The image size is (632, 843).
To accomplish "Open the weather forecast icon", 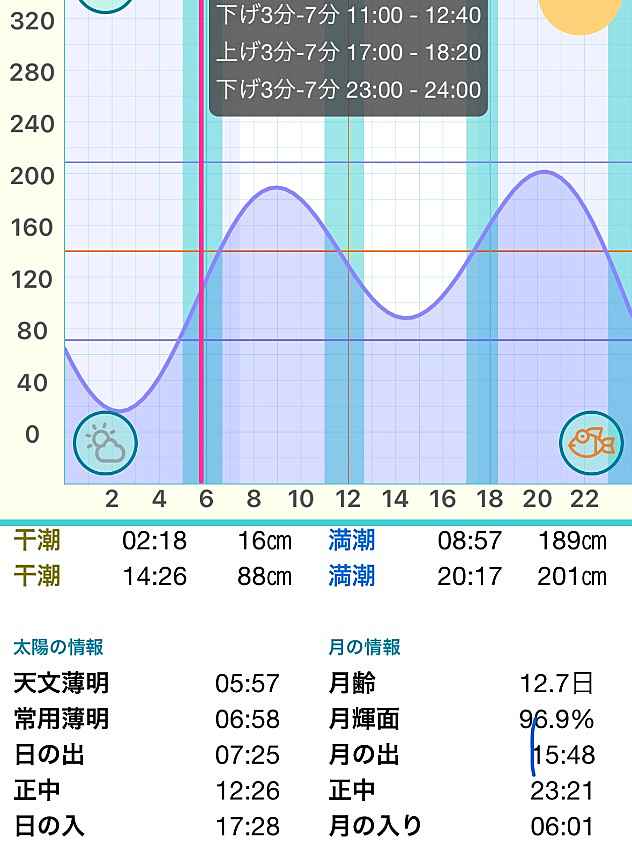I will tap(105, 443).
